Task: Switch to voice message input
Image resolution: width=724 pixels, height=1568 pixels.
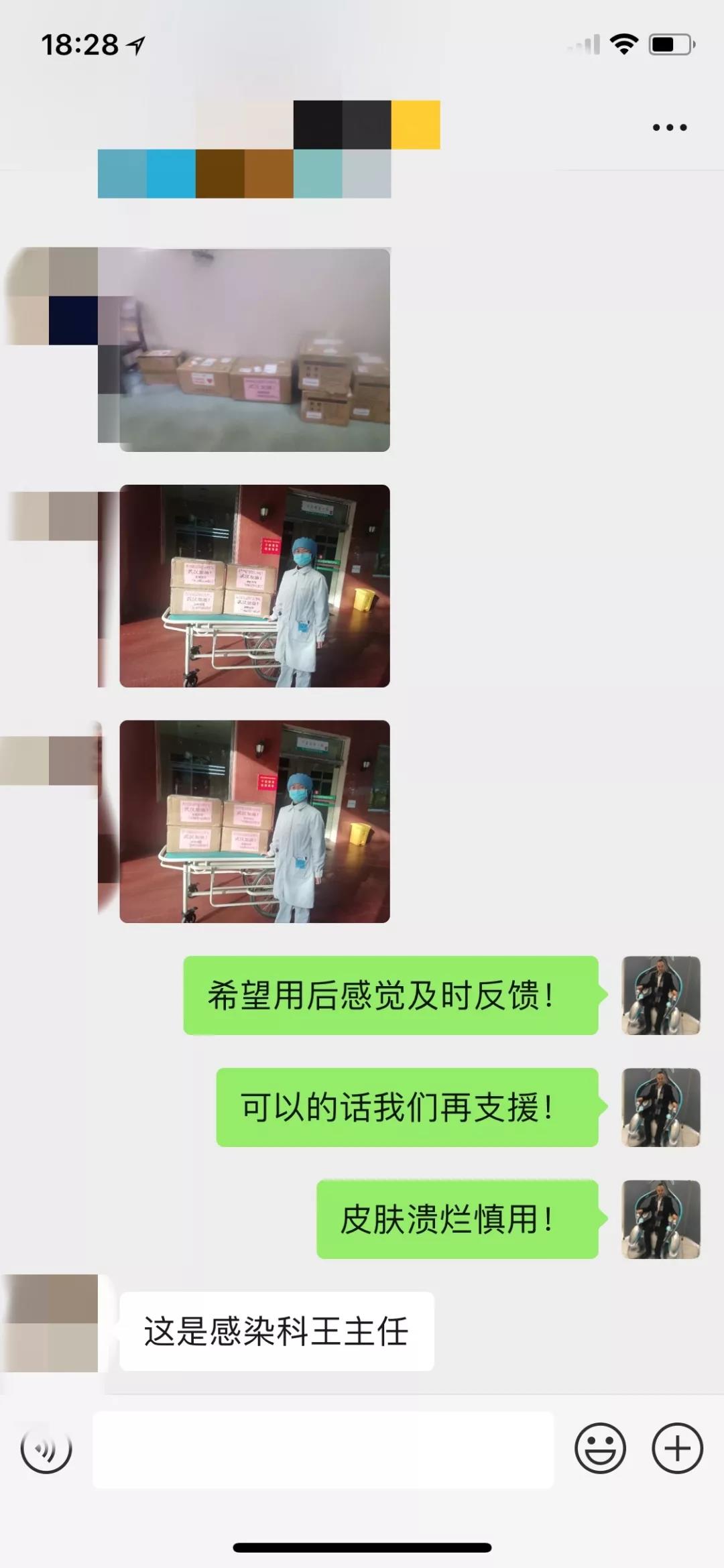Action: point(46,1448)
